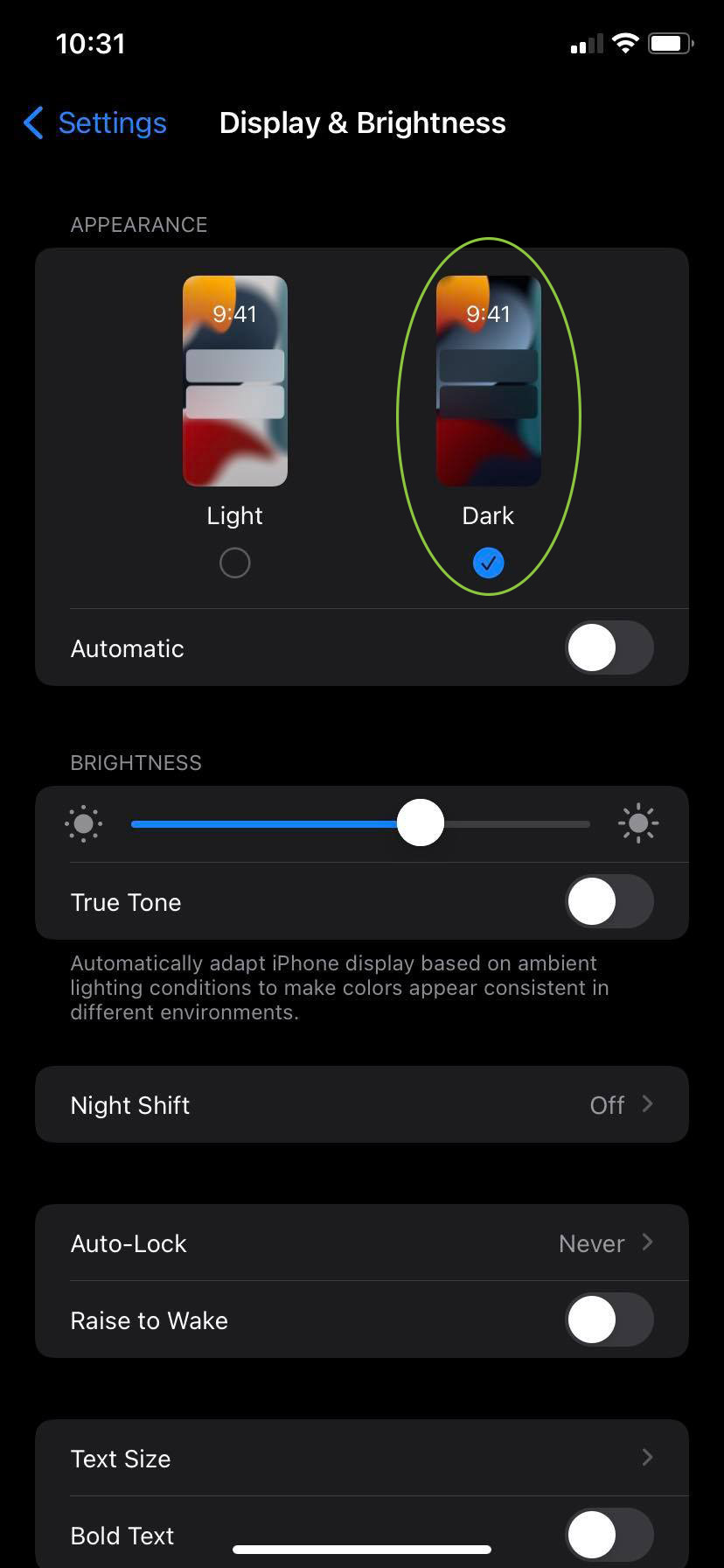Image resolution: width=724 pixels, height=1568 pixels.
Task: Open Auto-Lock options
Action: 362,1242
